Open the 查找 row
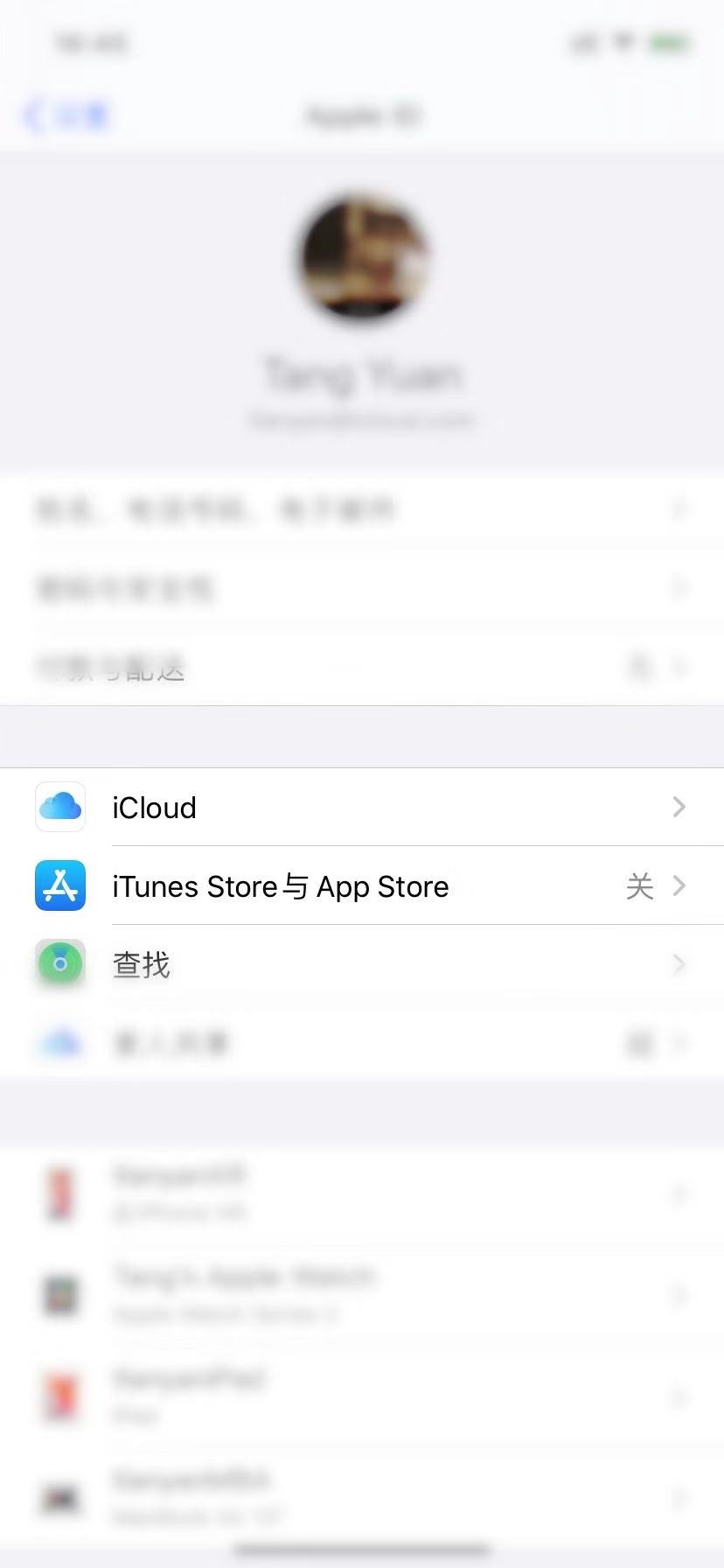This screenshot has width=724, height=1568. coord(362,965)
